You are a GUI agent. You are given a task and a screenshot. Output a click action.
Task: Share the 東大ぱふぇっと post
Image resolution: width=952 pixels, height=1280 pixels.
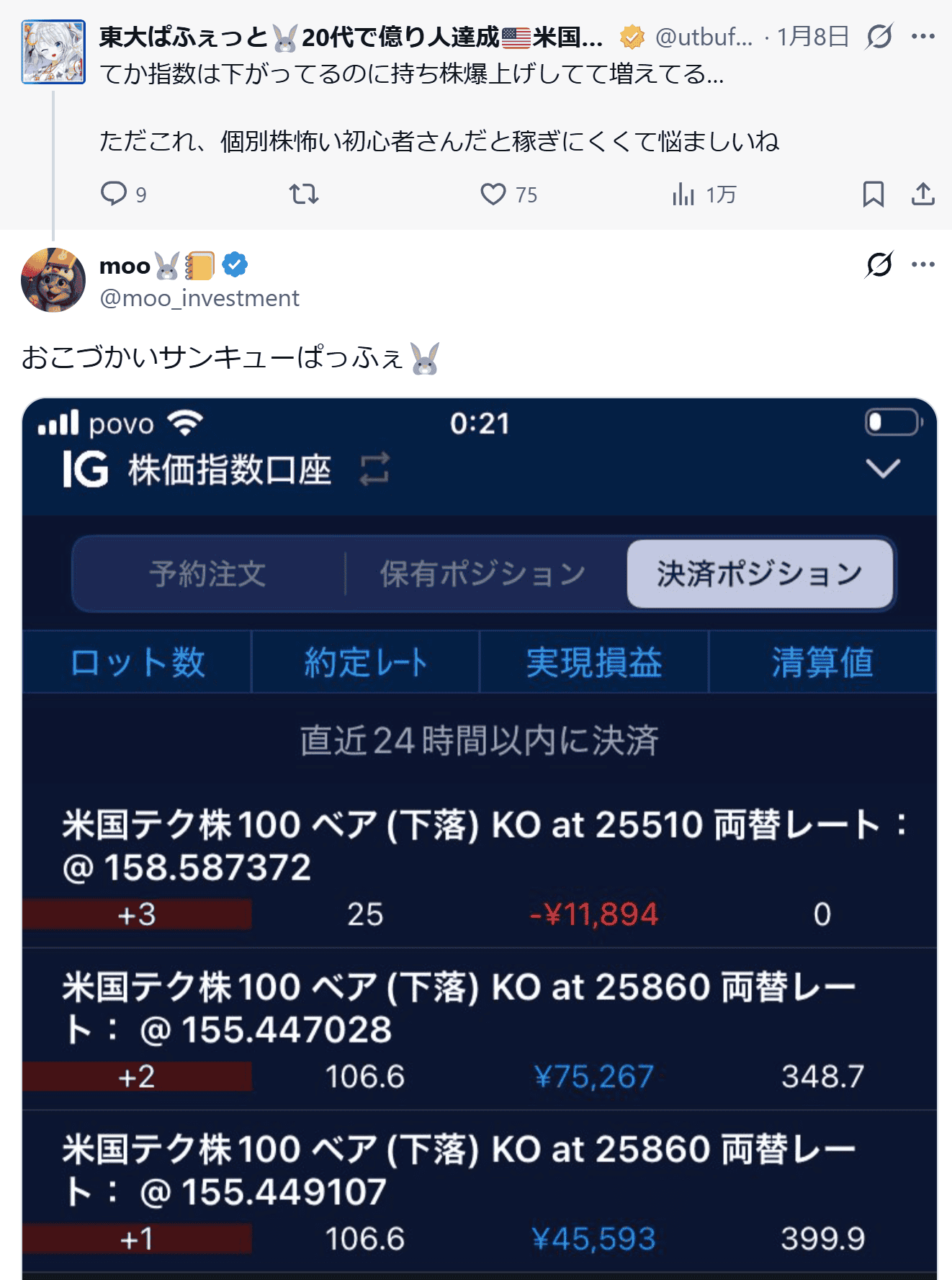[922, 194]
